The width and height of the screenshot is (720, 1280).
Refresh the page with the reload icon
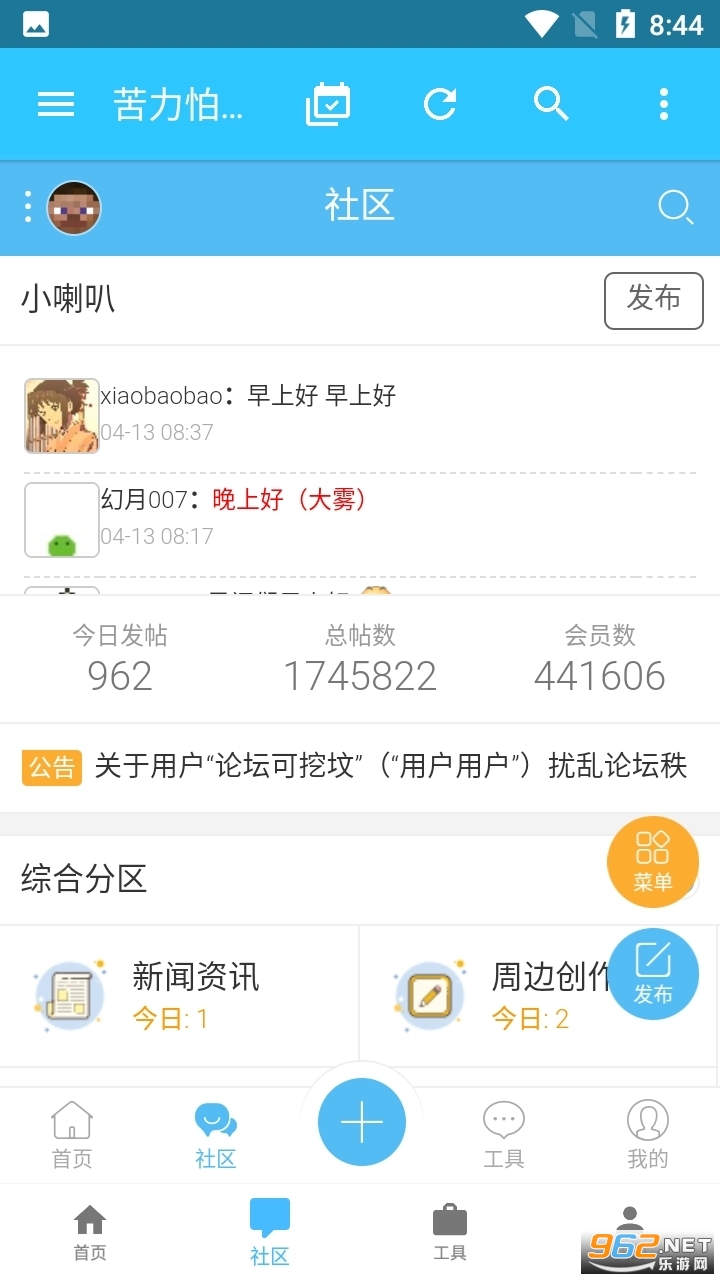pos(440,104)
